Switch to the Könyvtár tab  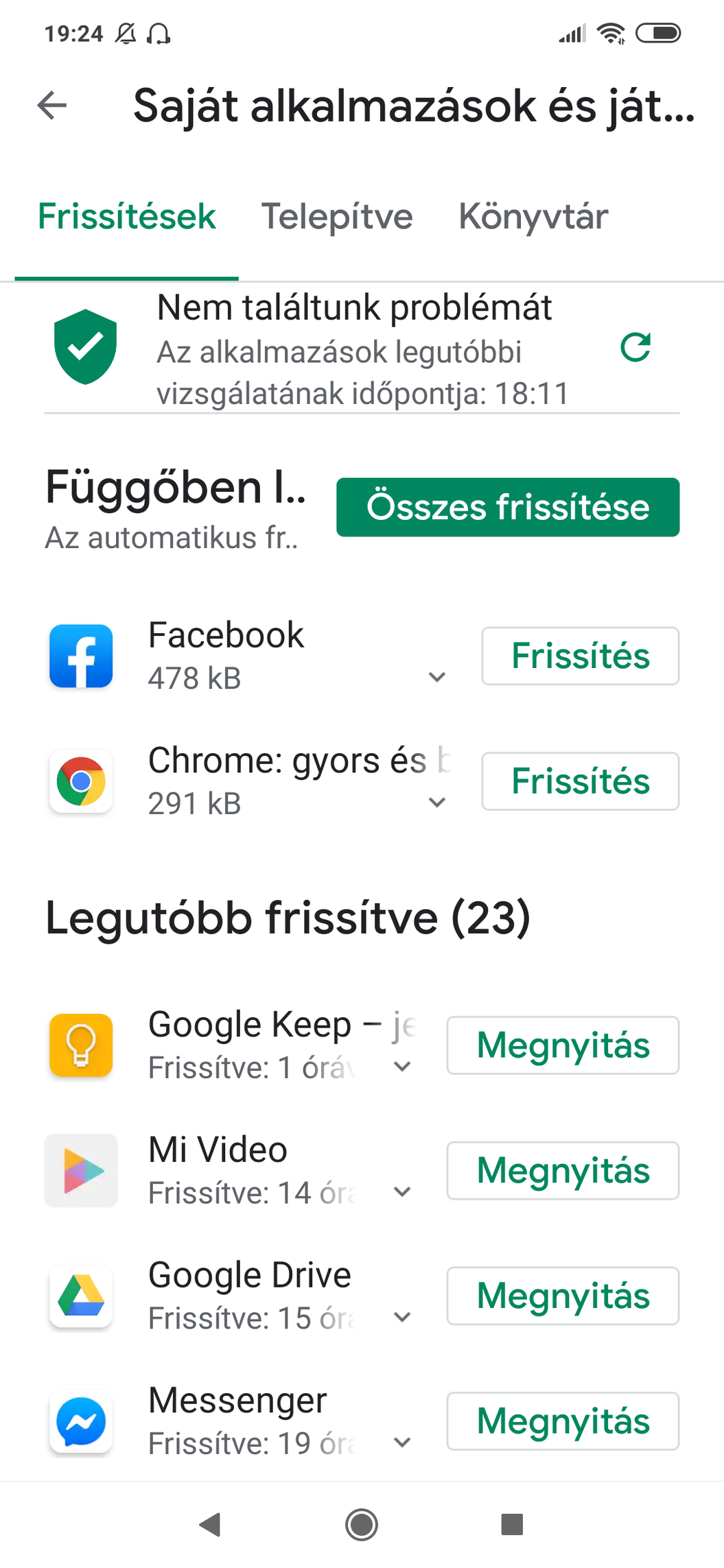[533, 217]
